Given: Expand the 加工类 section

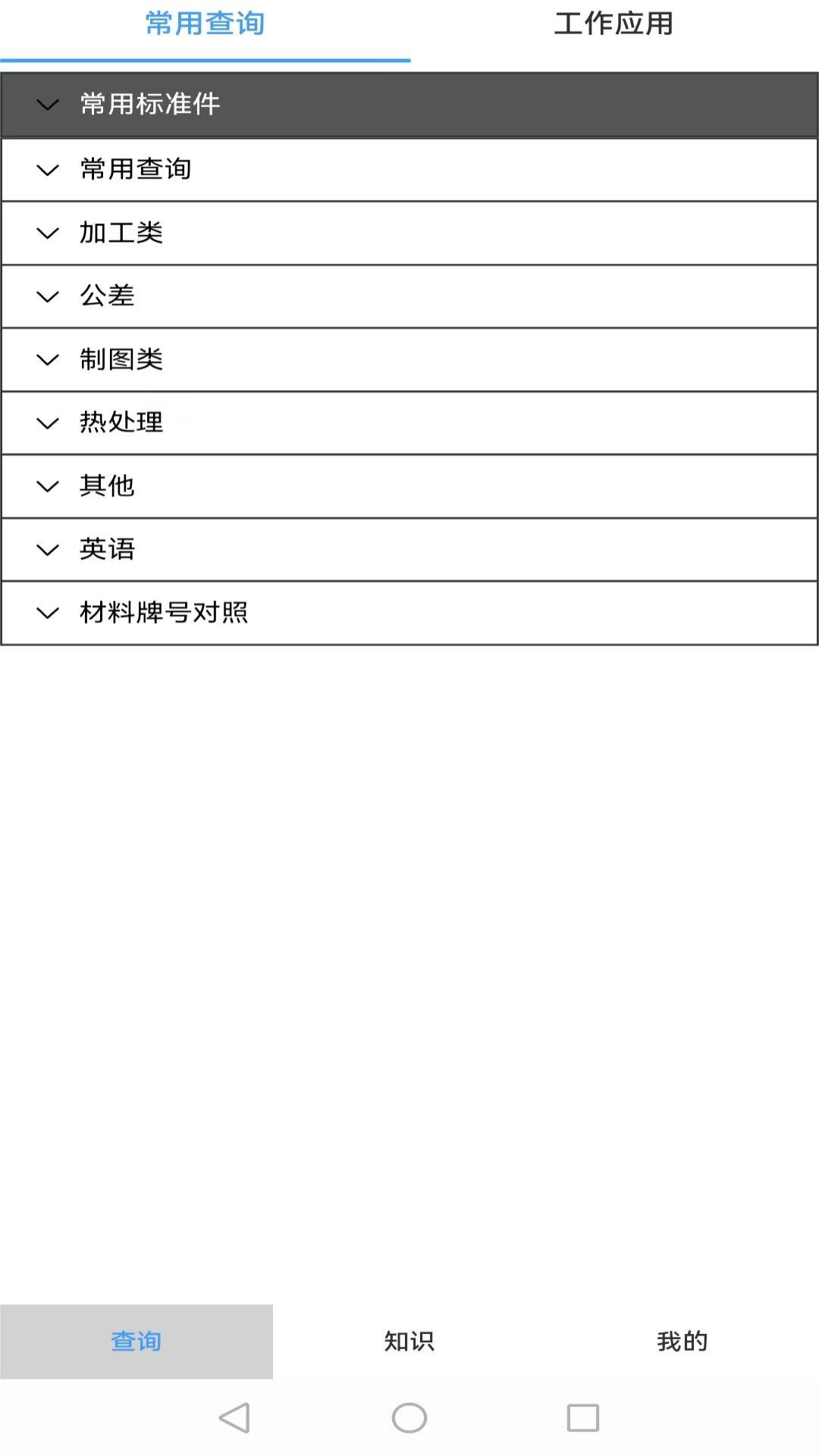Looking at the screenshot, I should (x=409, y=233).
